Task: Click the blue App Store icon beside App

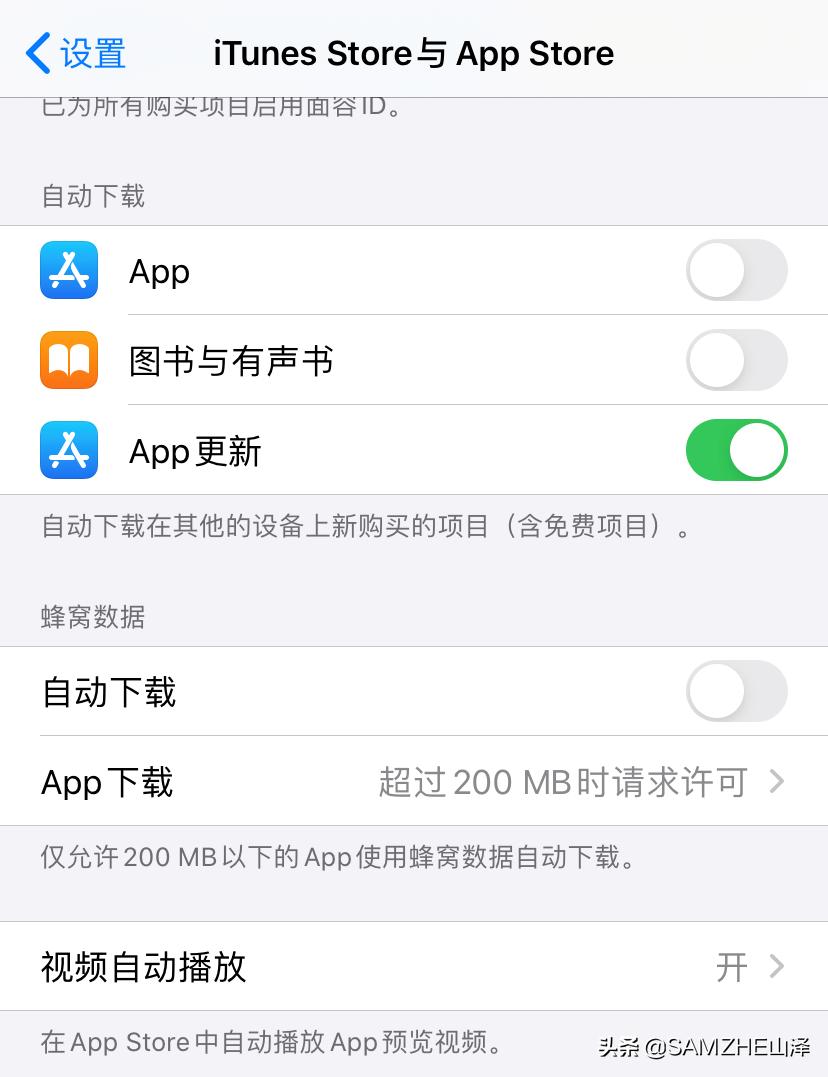Action: (x=68, y=270)
